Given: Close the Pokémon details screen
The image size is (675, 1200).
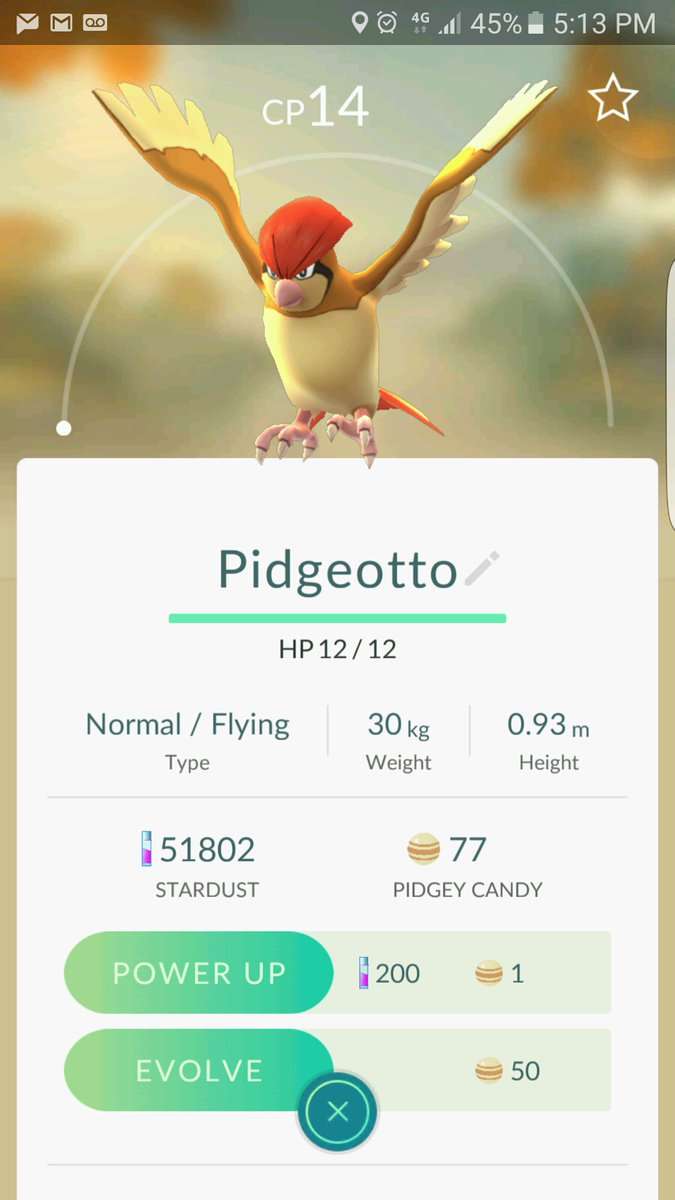Looking at the screenshot, I should pyautogui.click(x=338, y=1111).
